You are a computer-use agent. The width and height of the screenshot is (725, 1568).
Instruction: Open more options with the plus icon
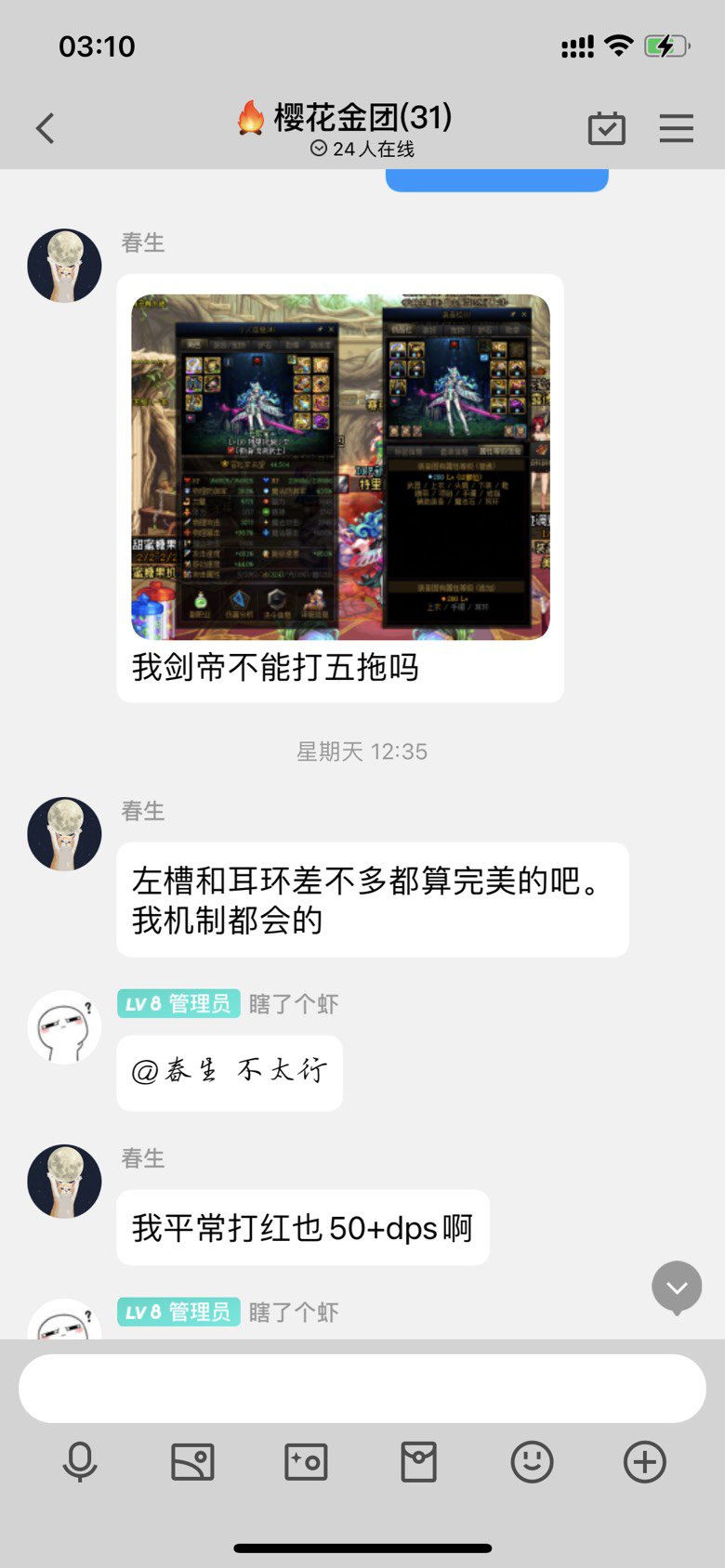click(x=645, y=1461)
